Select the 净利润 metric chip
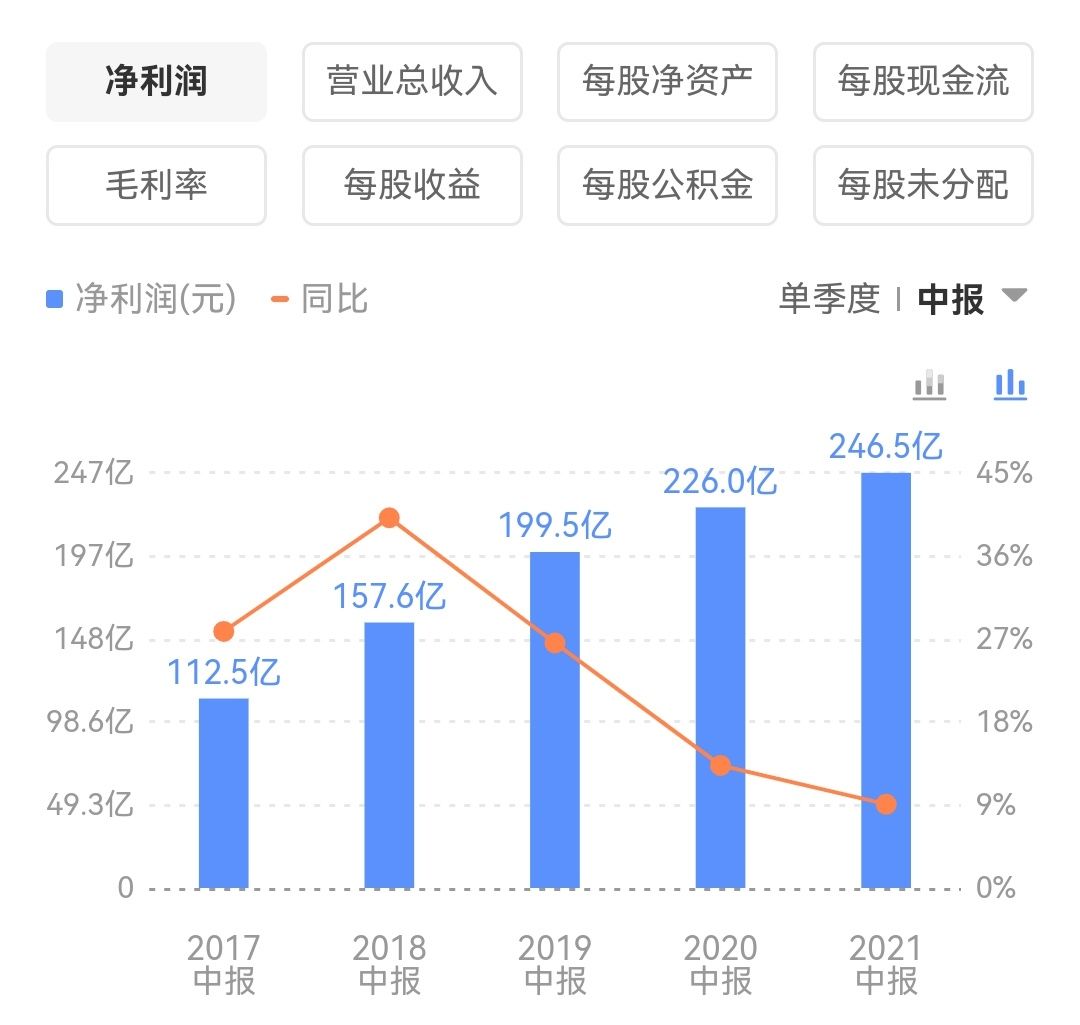Image resolution: width=1080 pixels, height=1025 pixels. [x=156, y=82]
